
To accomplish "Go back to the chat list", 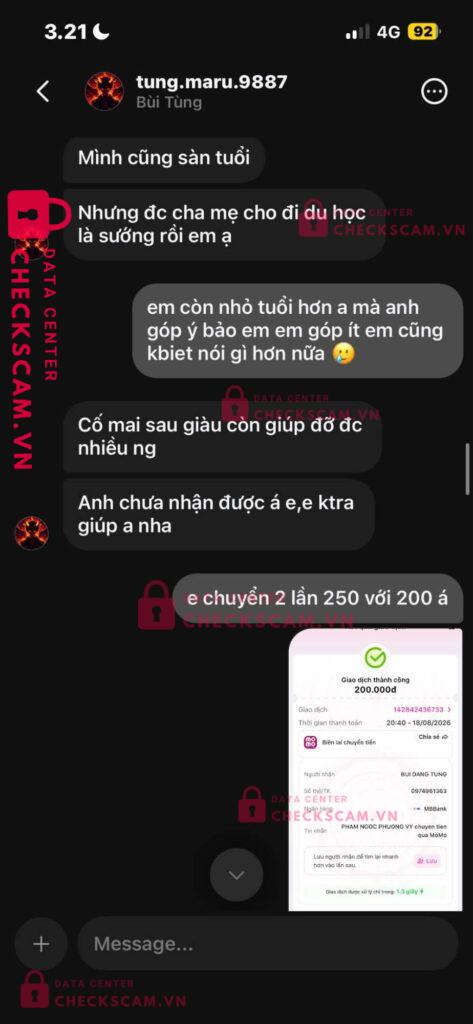I will (x=43, y=91).
